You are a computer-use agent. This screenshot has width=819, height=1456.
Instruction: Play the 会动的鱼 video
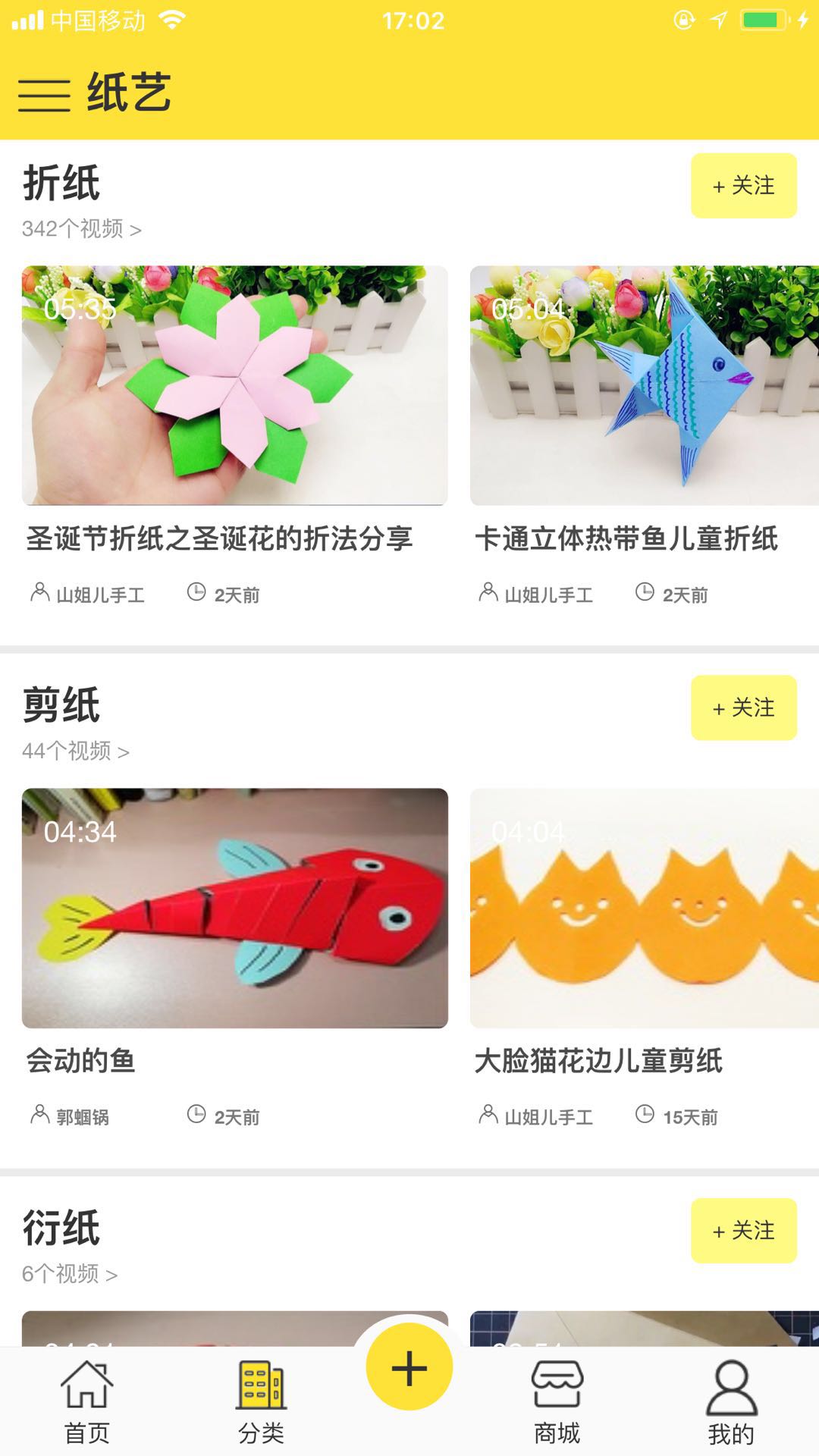tap(234, 908)
